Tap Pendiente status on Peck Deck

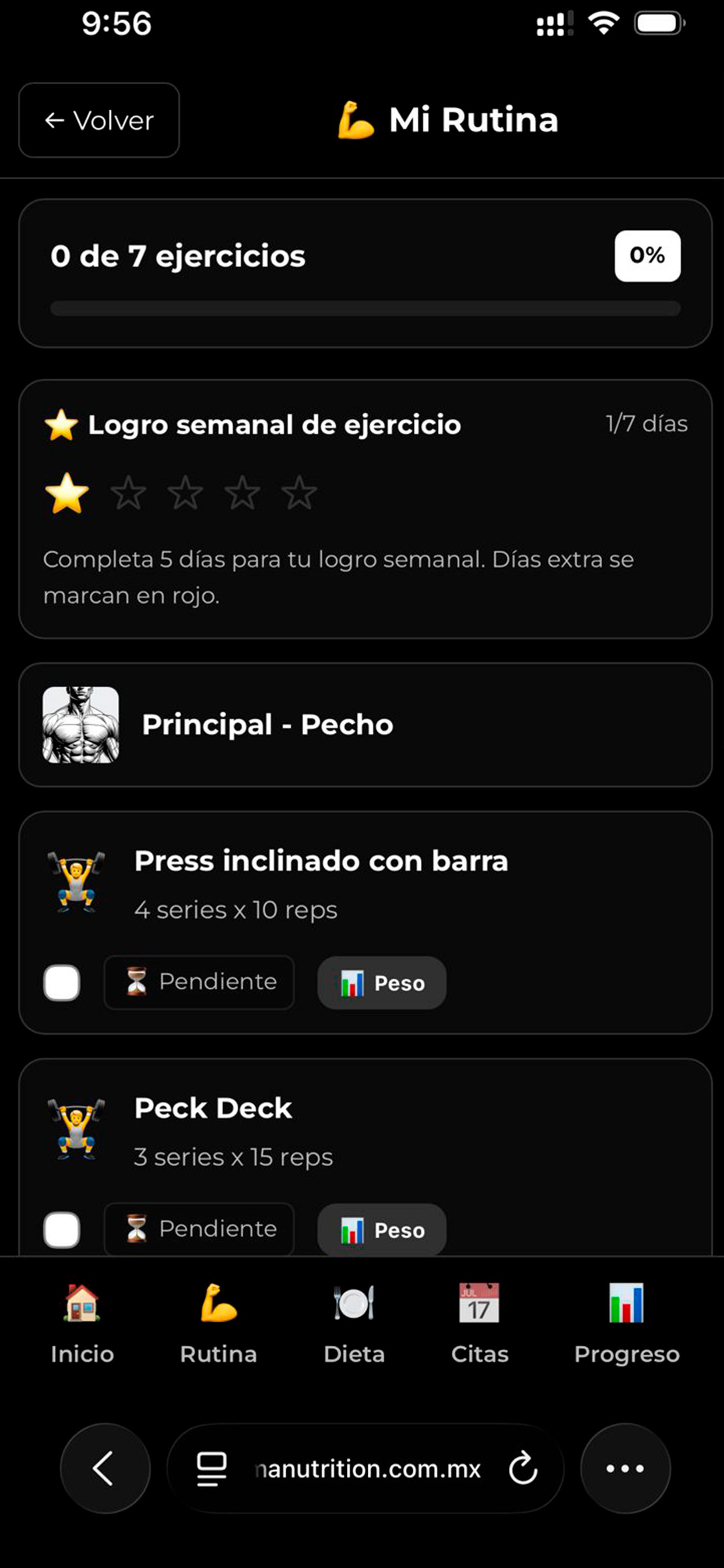[x=199, y=1230]
